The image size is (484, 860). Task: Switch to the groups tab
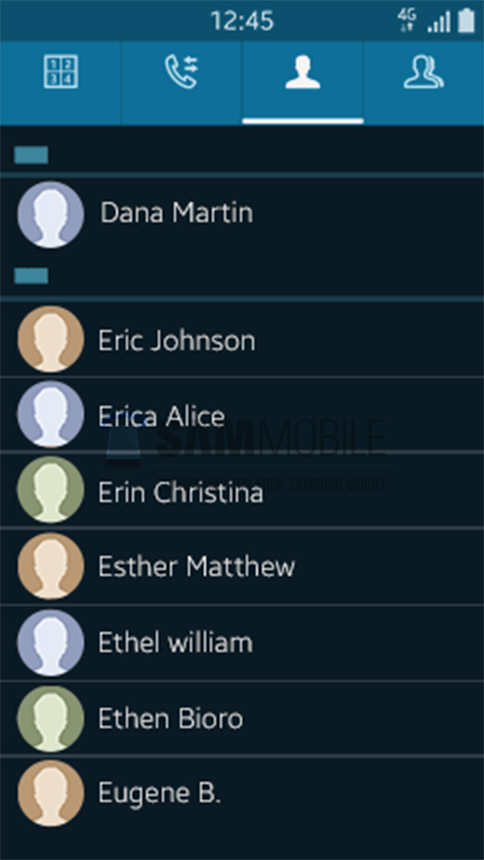[424, 83]
